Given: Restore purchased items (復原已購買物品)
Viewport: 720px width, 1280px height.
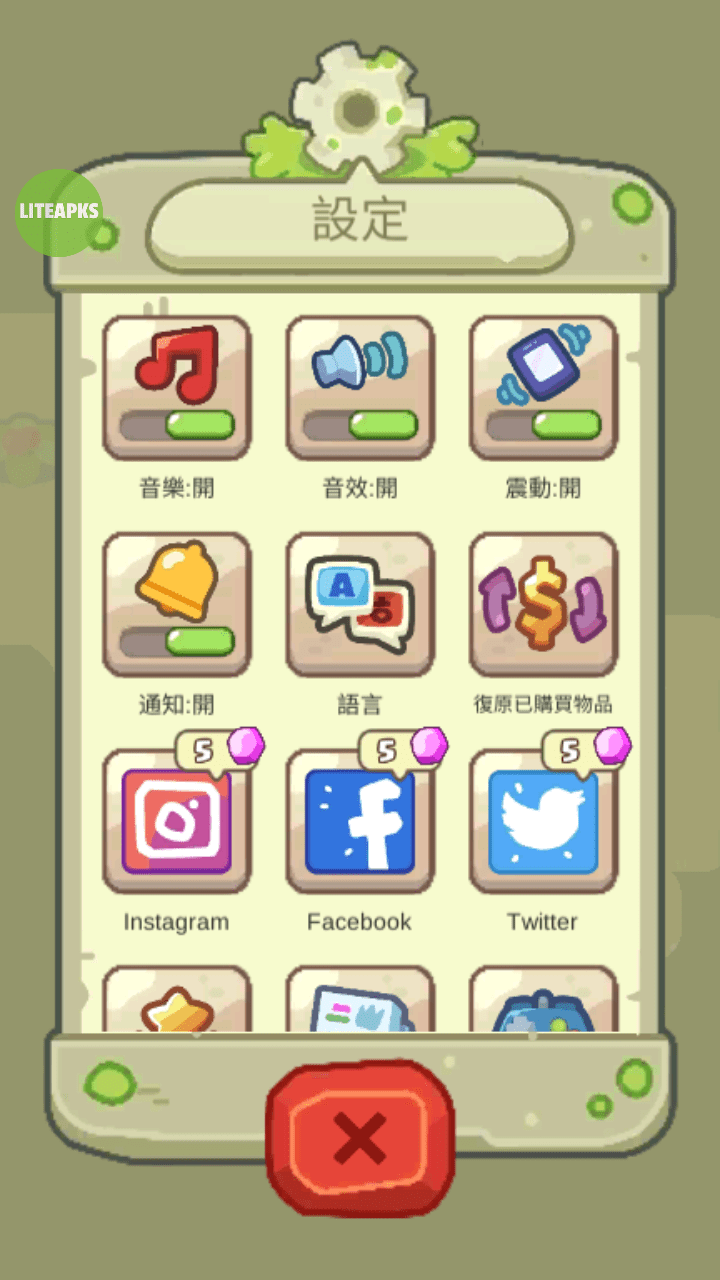Looking at the screenshot, I should coord(543,604).
